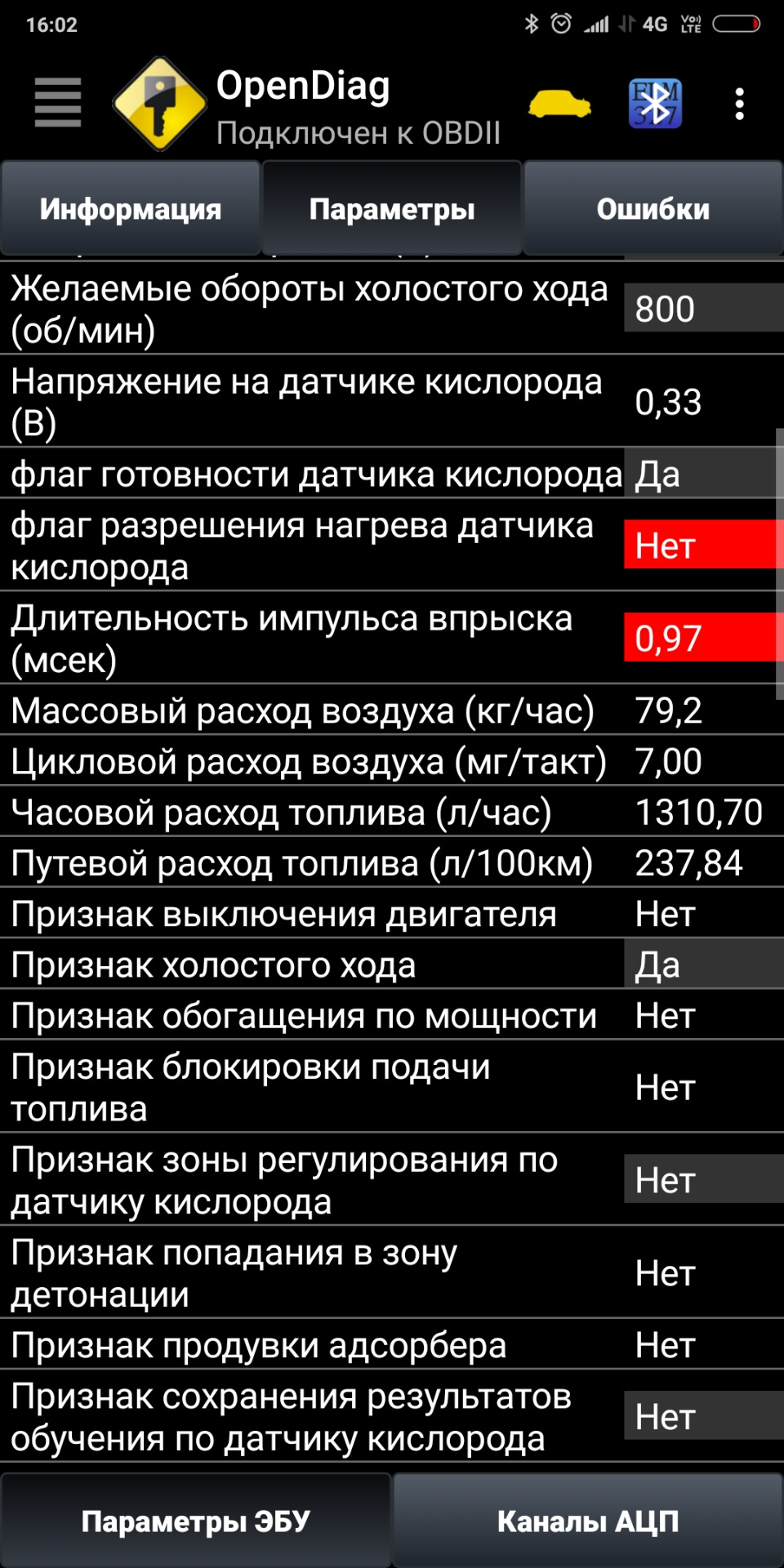Switch to Каналы АЦП
This screenshot has height=1568, width=784.
coord(588,1521)
